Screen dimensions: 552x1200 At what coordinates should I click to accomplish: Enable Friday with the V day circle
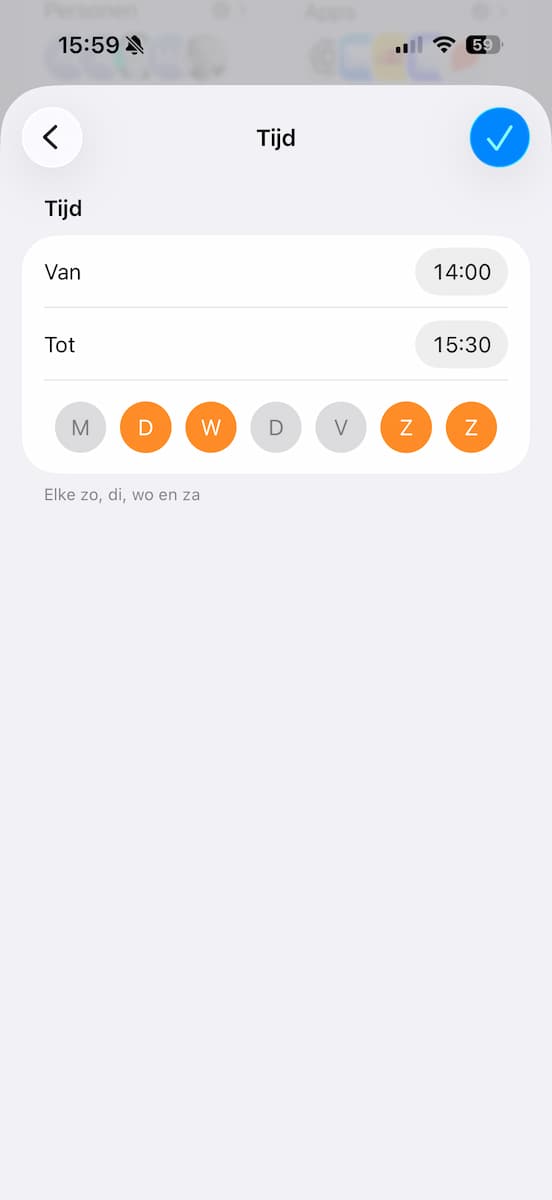341,428
